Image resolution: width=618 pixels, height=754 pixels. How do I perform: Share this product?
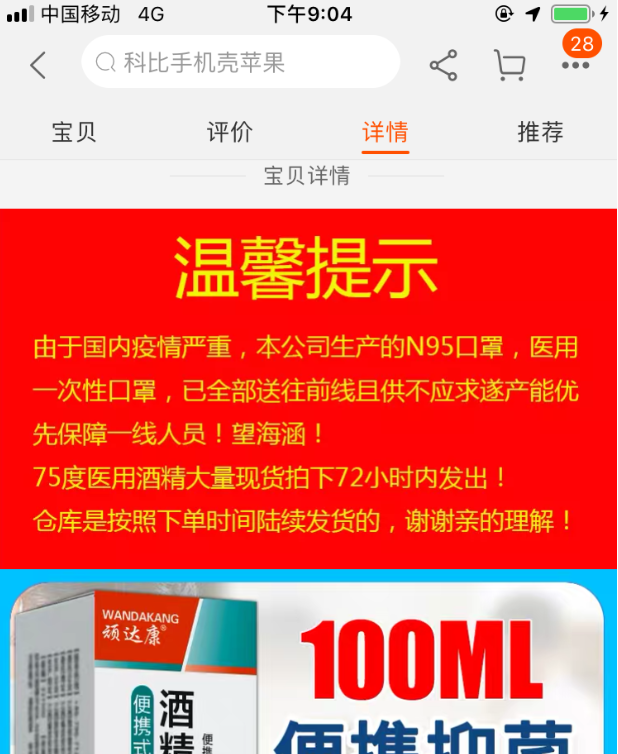point(443,65)
